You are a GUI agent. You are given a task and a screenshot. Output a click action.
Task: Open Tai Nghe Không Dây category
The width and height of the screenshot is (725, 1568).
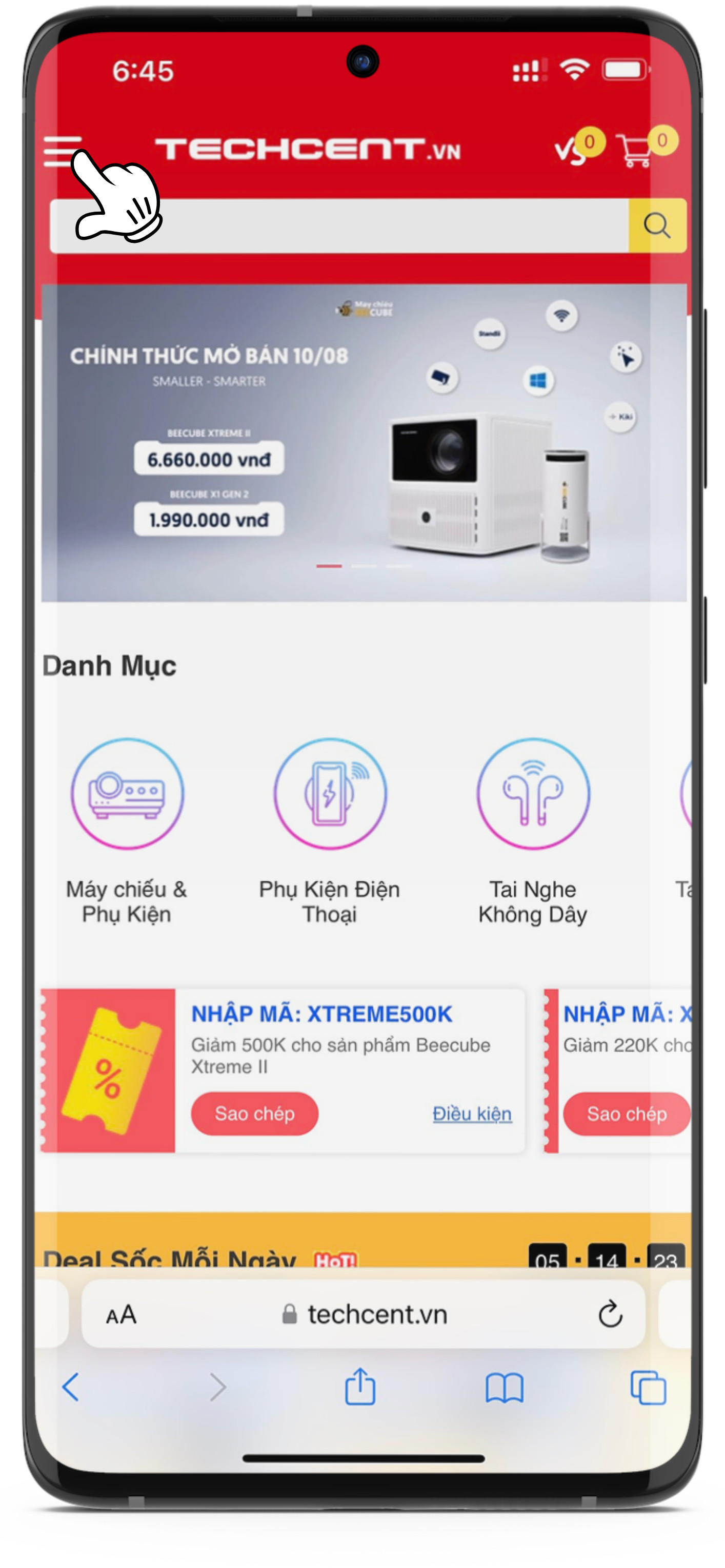tap(533, 794)
